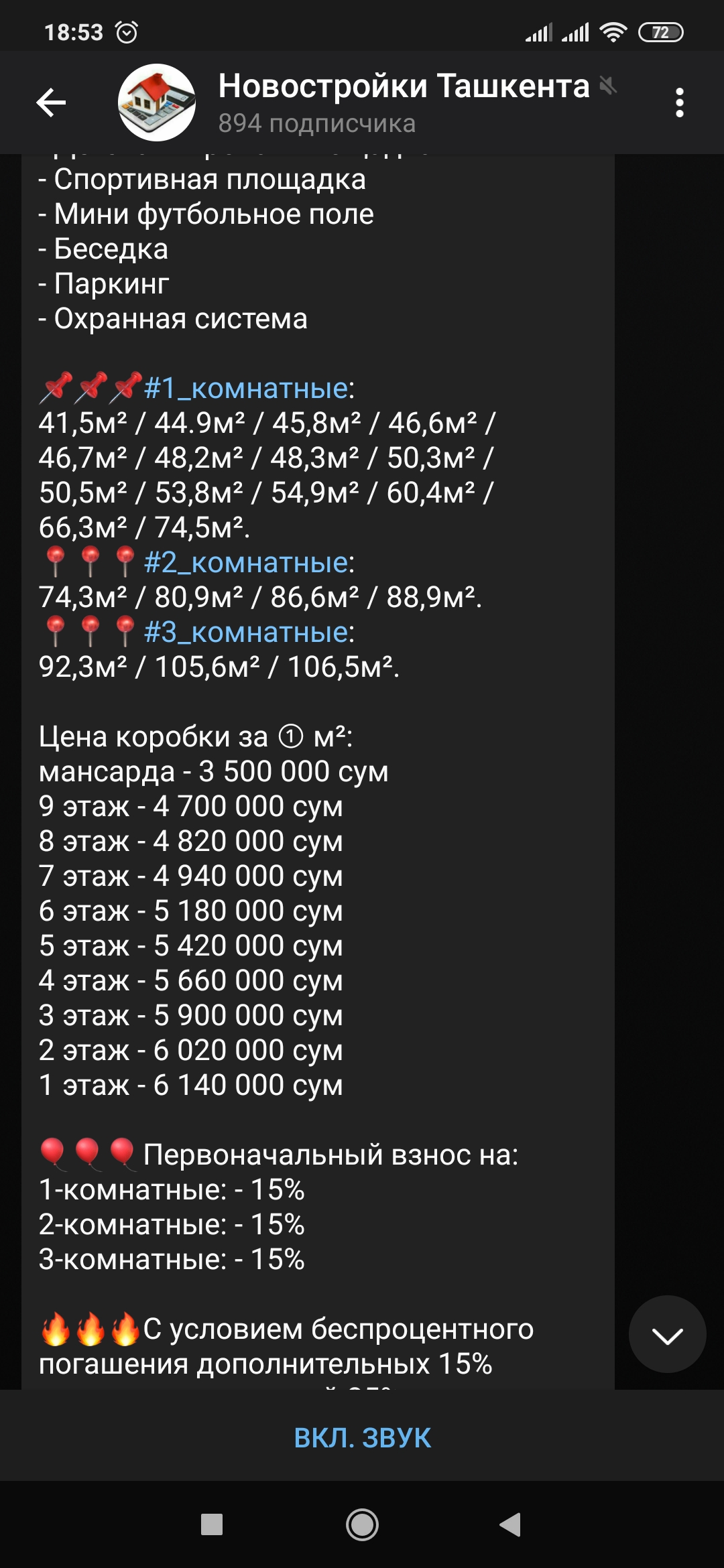
Task: Jump to the latest messages
Action: [667, 1335]
